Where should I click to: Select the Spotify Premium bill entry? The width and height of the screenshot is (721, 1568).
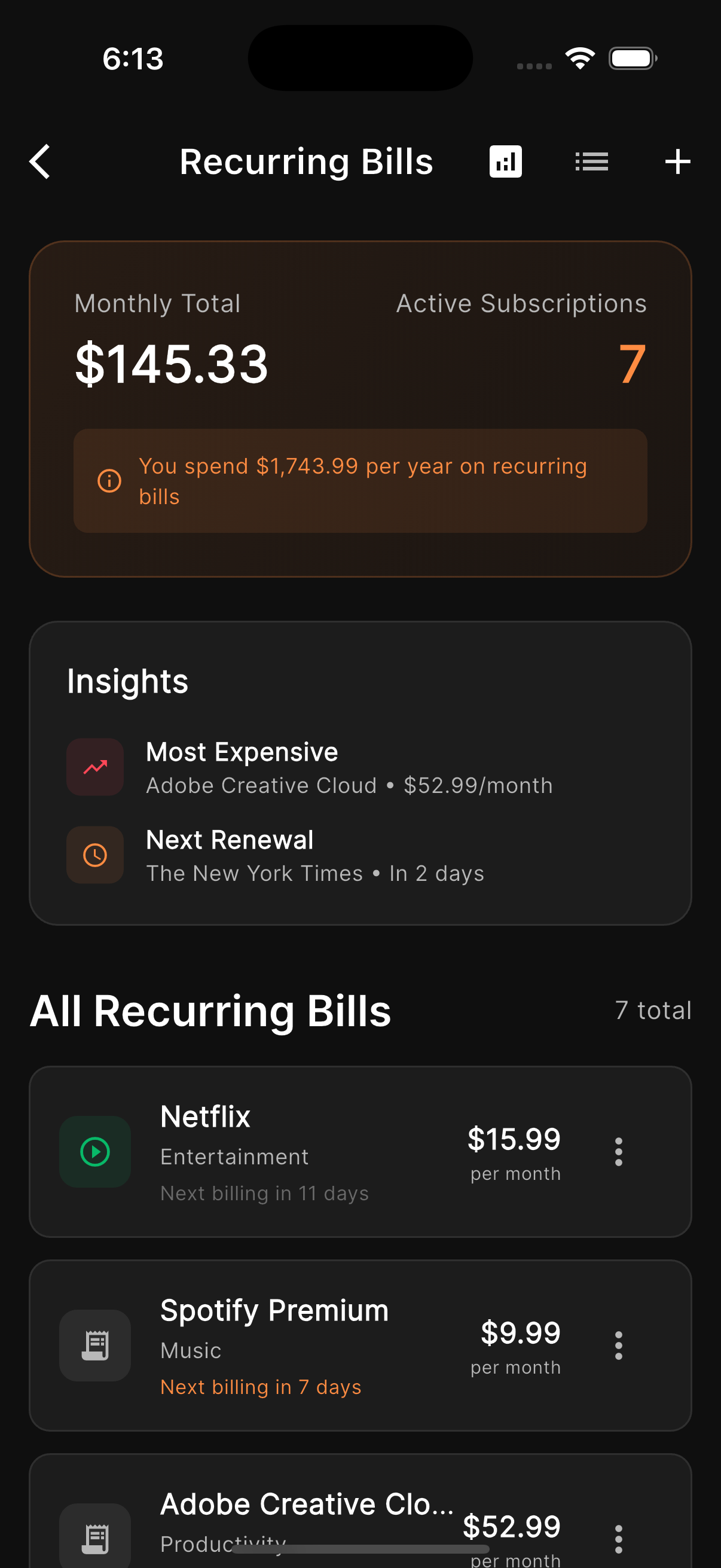[360, 1346]
